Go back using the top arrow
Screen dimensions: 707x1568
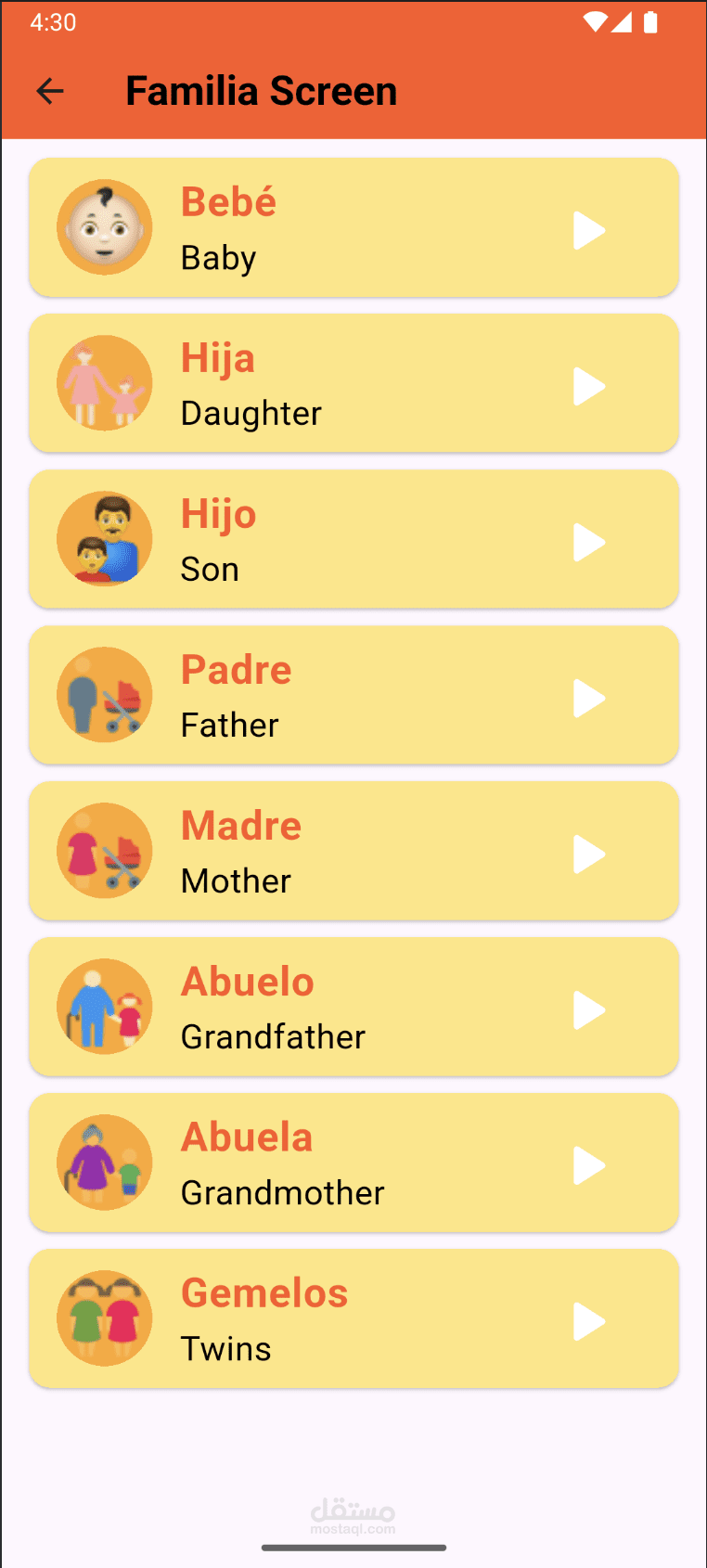coord(50,91)
